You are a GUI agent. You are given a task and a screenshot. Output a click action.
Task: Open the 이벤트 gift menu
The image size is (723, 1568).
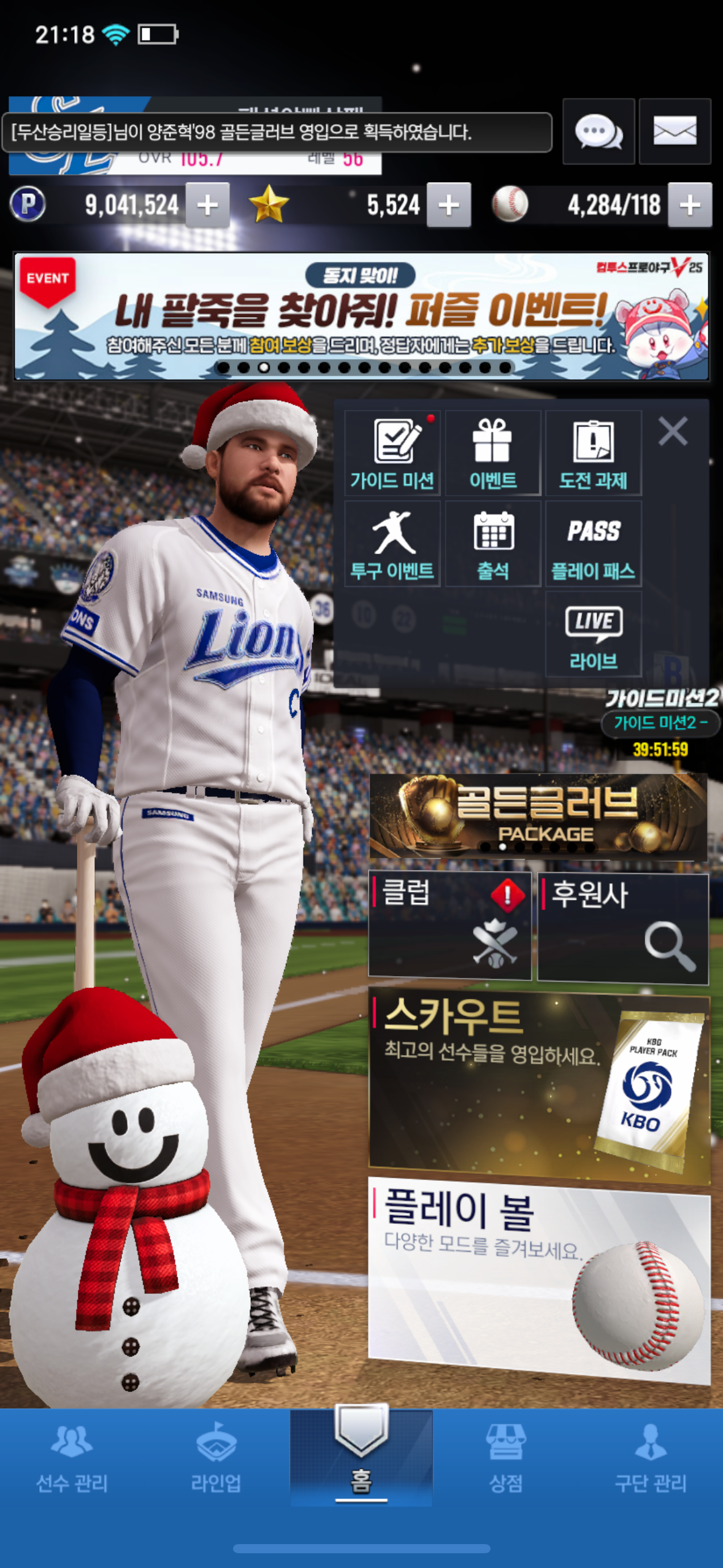tap(492, 454)
